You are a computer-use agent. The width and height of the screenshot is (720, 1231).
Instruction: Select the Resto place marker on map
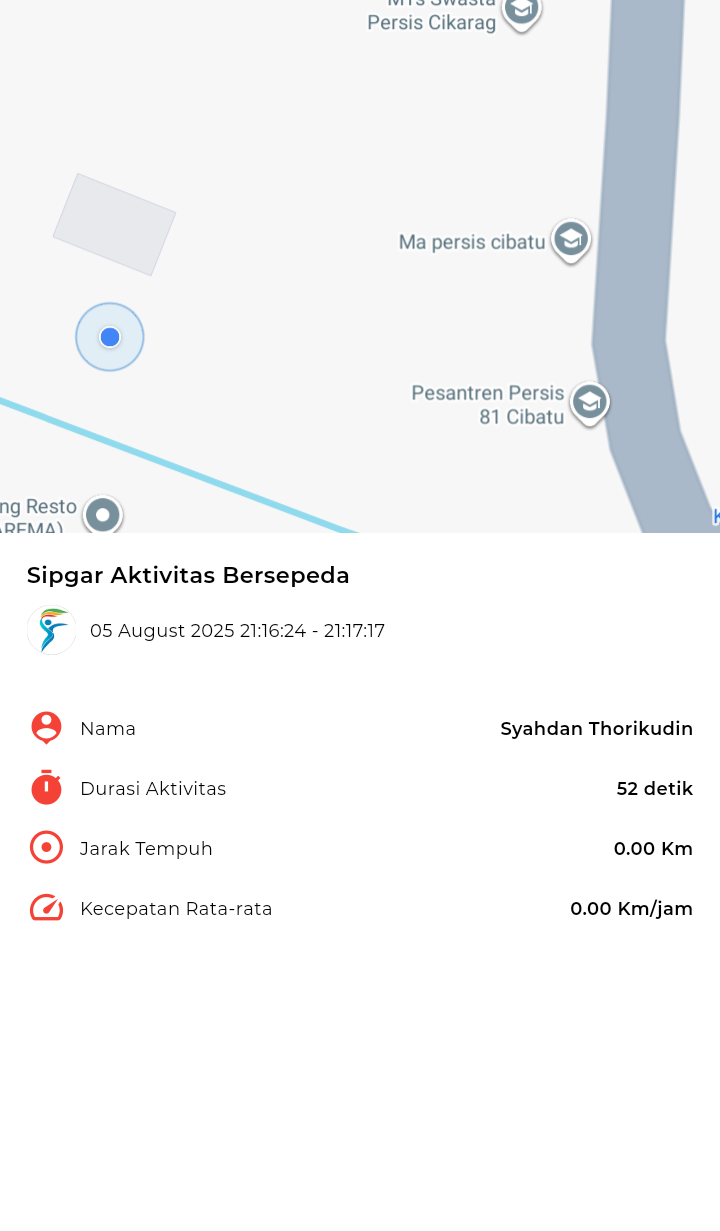click(102, 516)
